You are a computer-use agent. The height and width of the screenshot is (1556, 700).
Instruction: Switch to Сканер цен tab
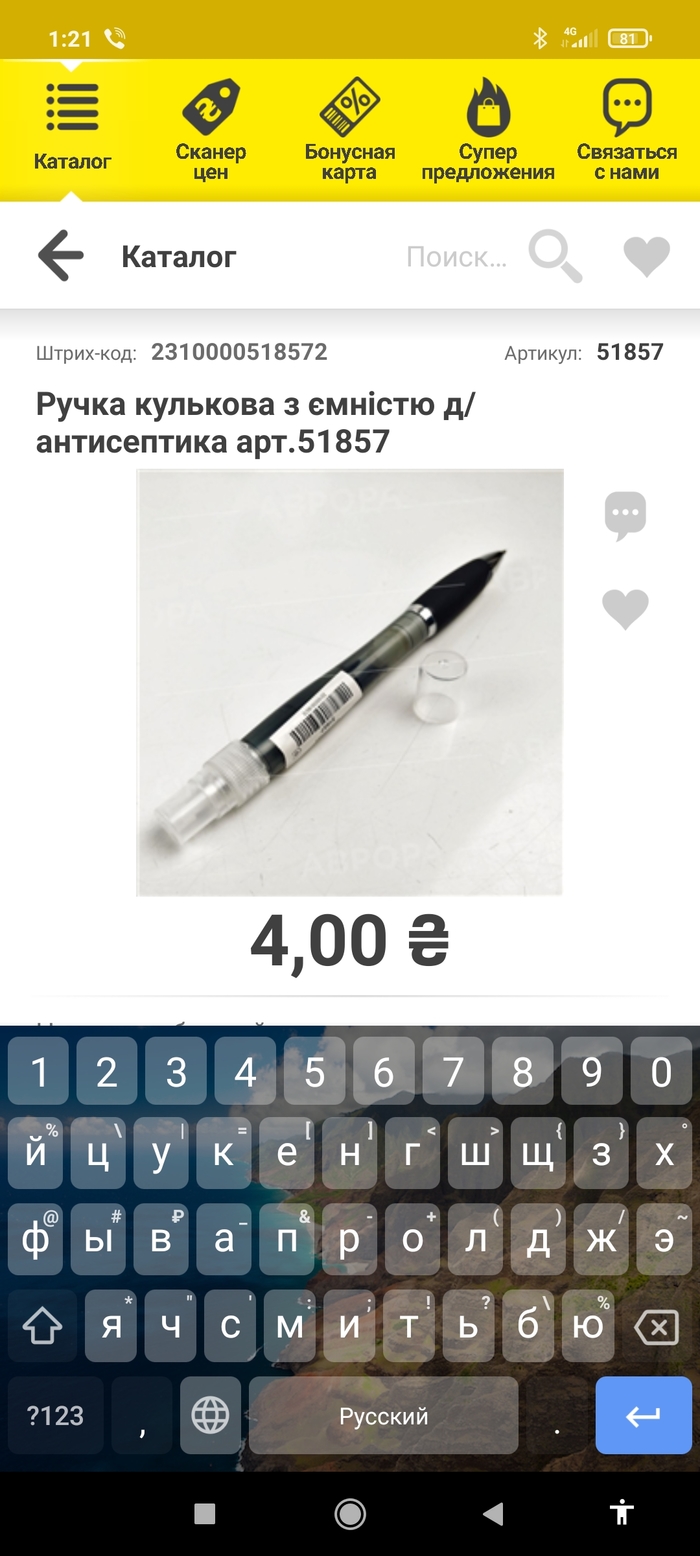pyautogui.click(x=210, y=130)
